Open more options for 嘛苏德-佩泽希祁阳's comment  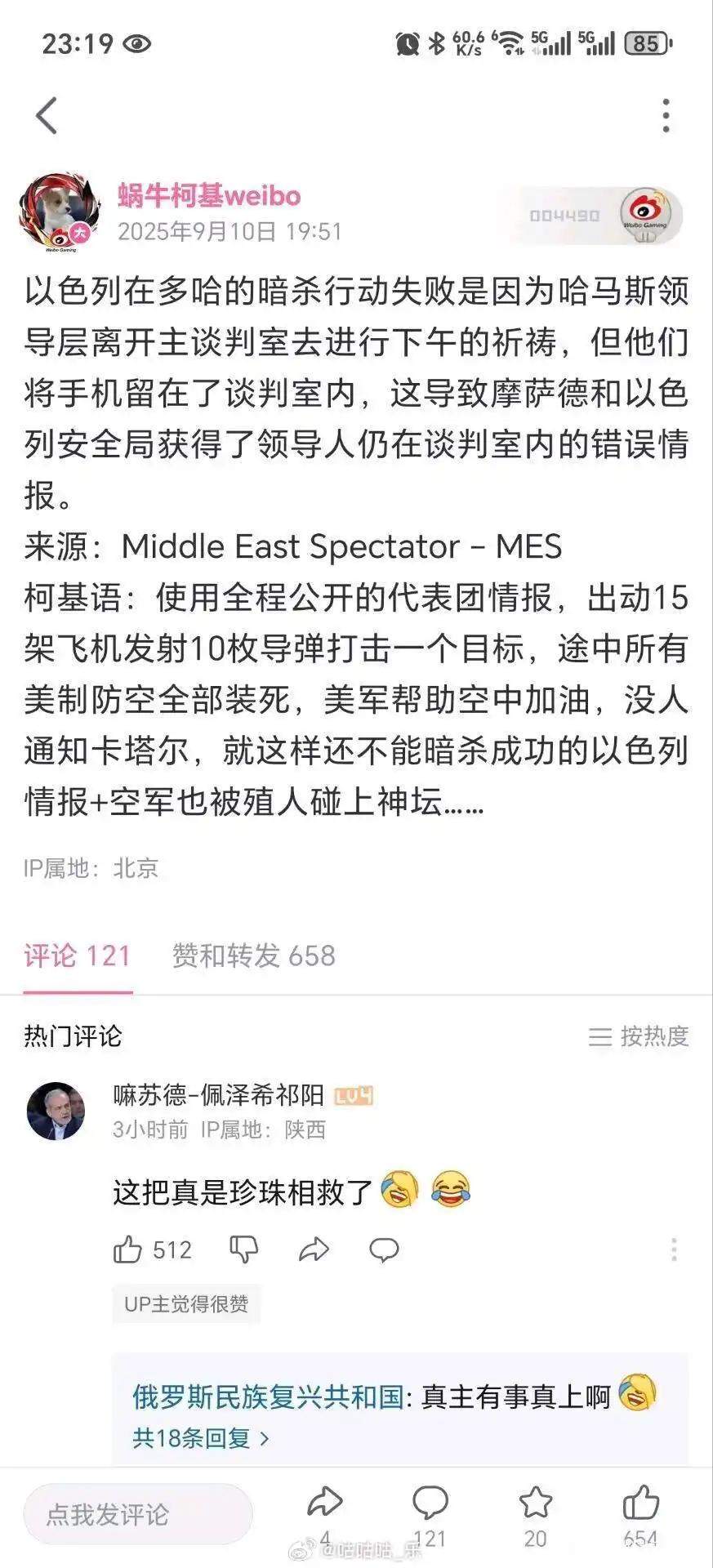pos(674,1249)
